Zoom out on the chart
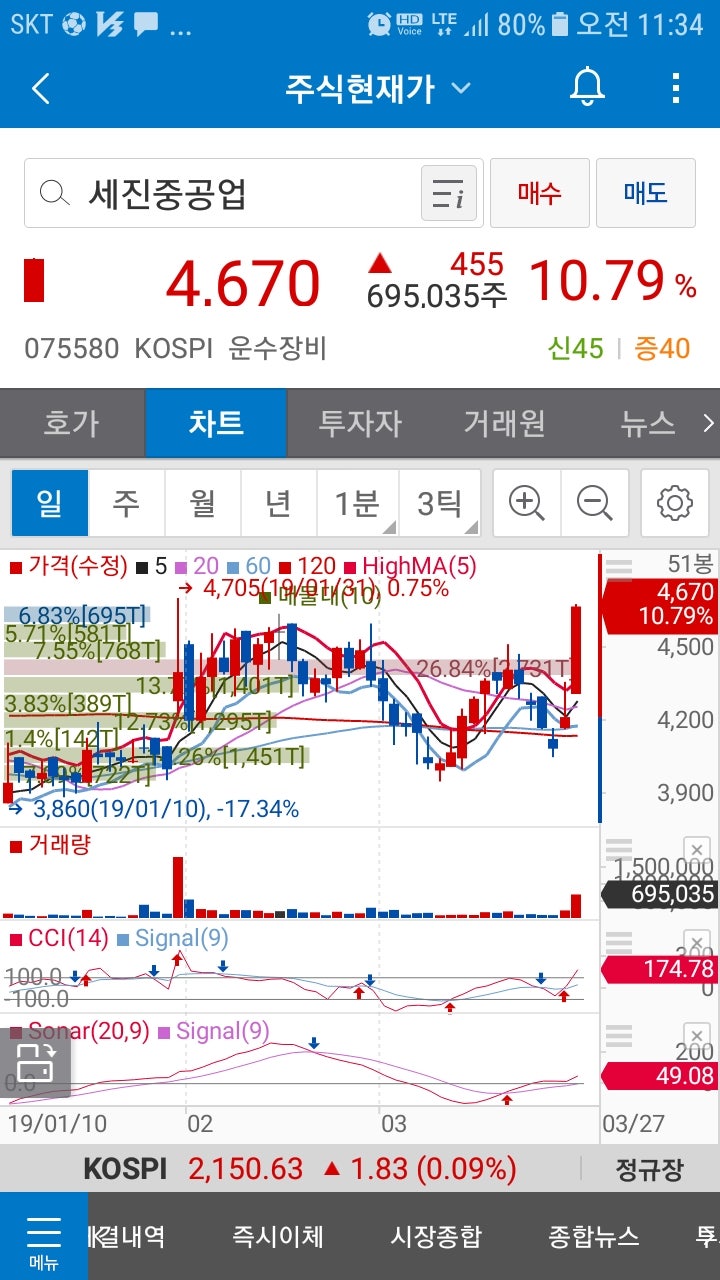720x1280 pixels. coord(597,503)
